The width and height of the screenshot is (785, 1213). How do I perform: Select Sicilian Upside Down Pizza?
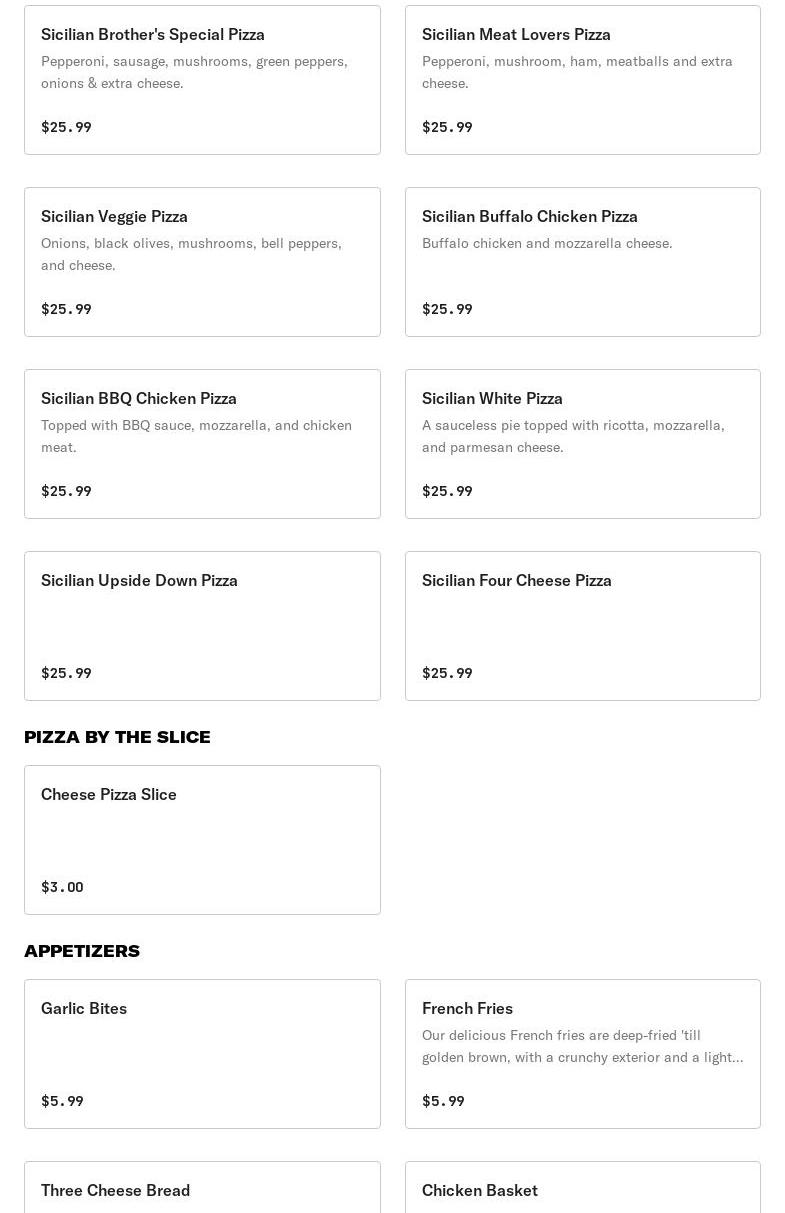[202, 626]
